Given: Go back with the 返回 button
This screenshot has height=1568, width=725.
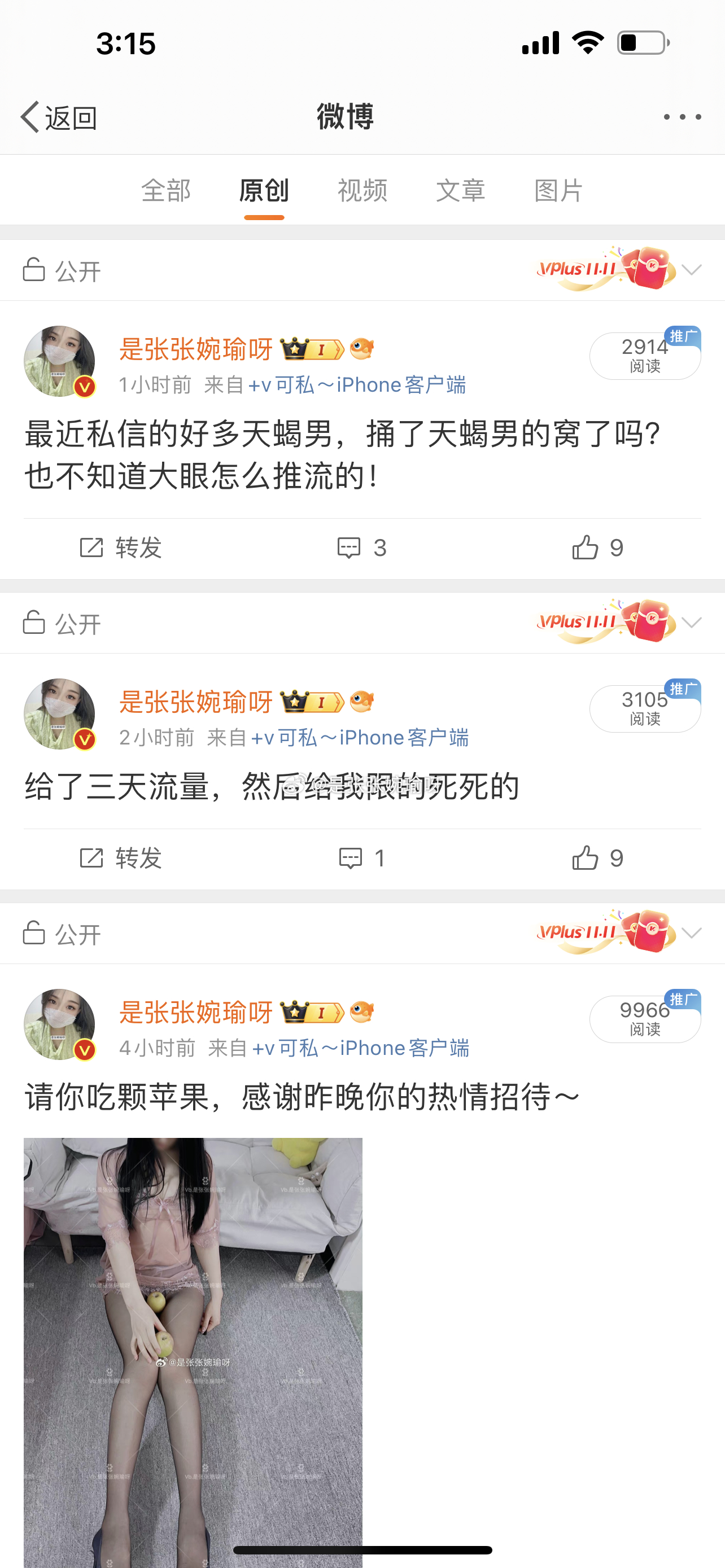Looking at the screenshot, I should (59, 117).
